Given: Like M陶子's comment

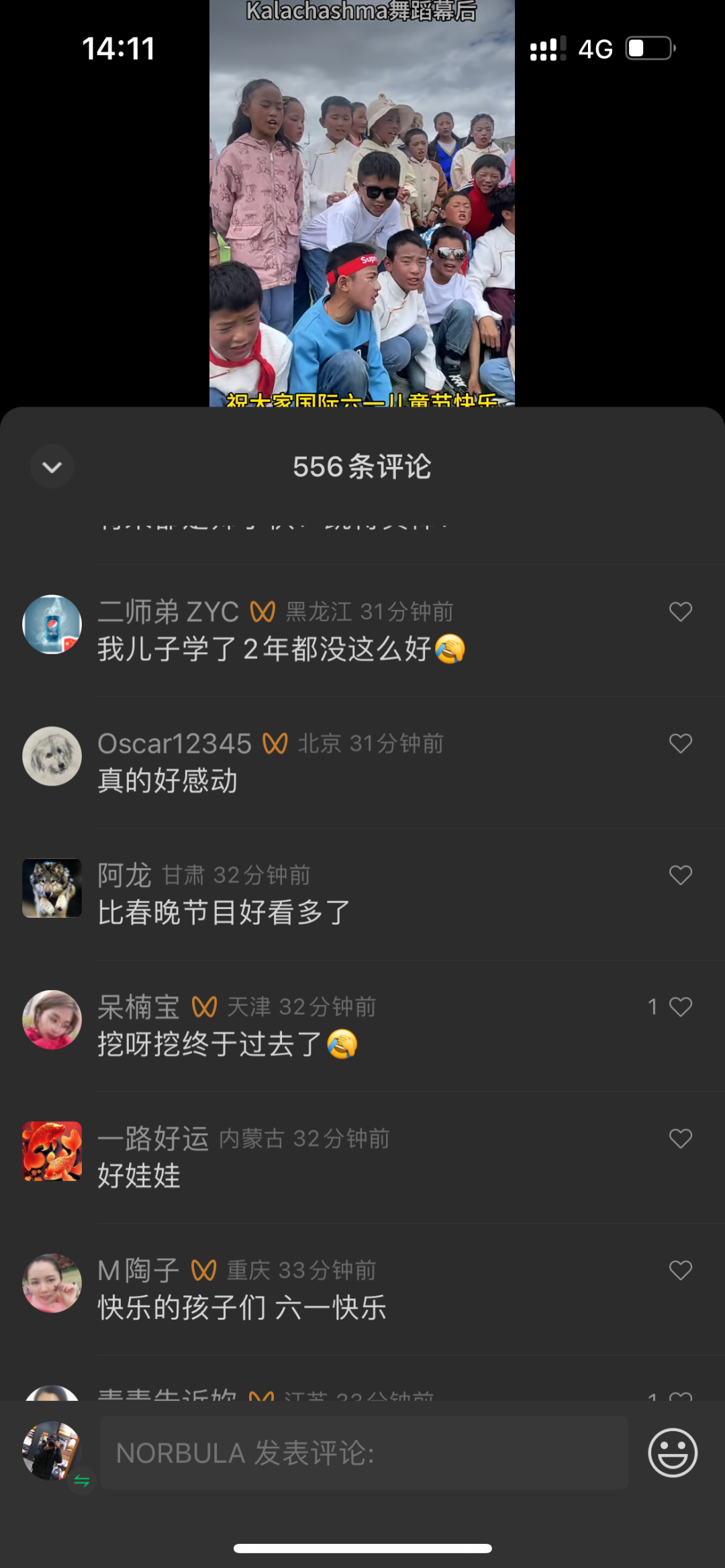Looking at the screenshot, I should [680, 1270].
